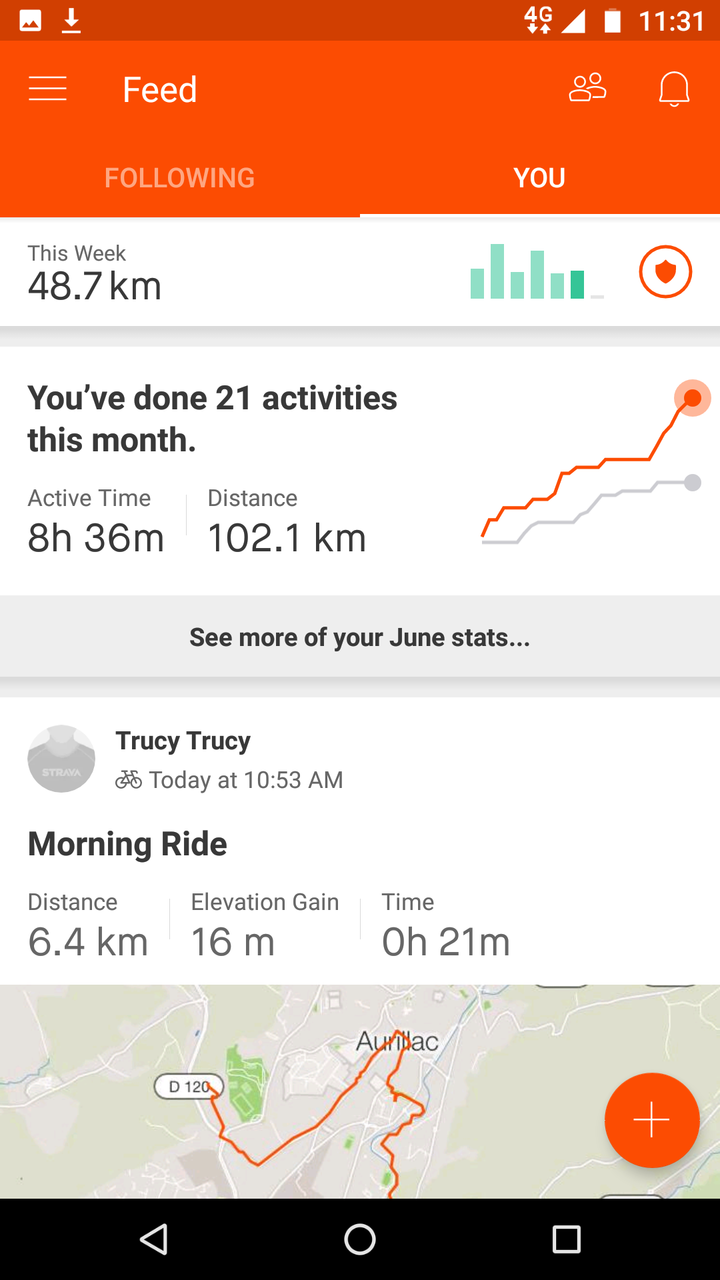The height and width of the screenshot is (1280, 720).
Task: Tap the orange shield badge icon
Action: 665,272
